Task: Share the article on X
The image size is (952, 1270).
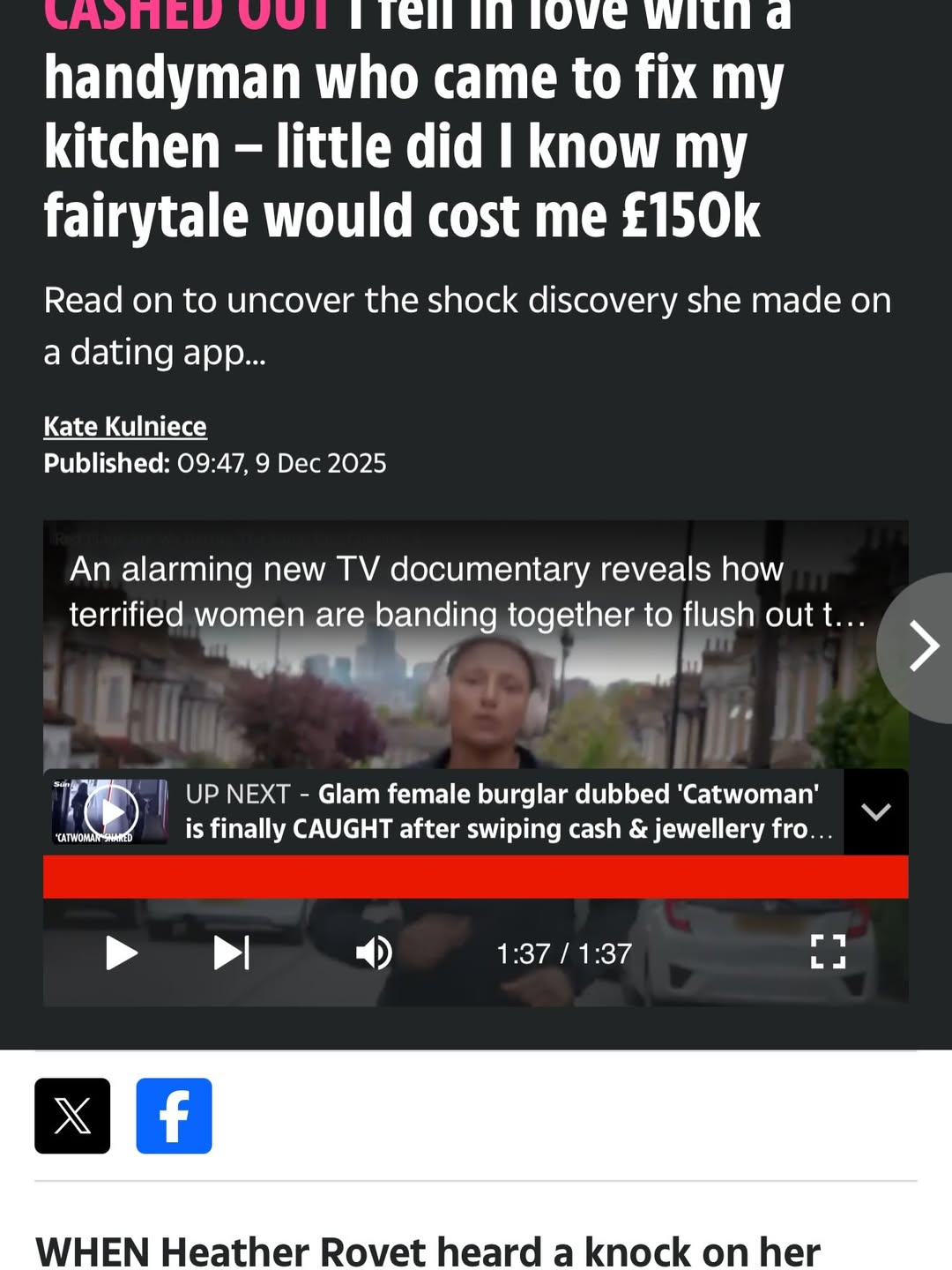Action: coord(72,1116)
